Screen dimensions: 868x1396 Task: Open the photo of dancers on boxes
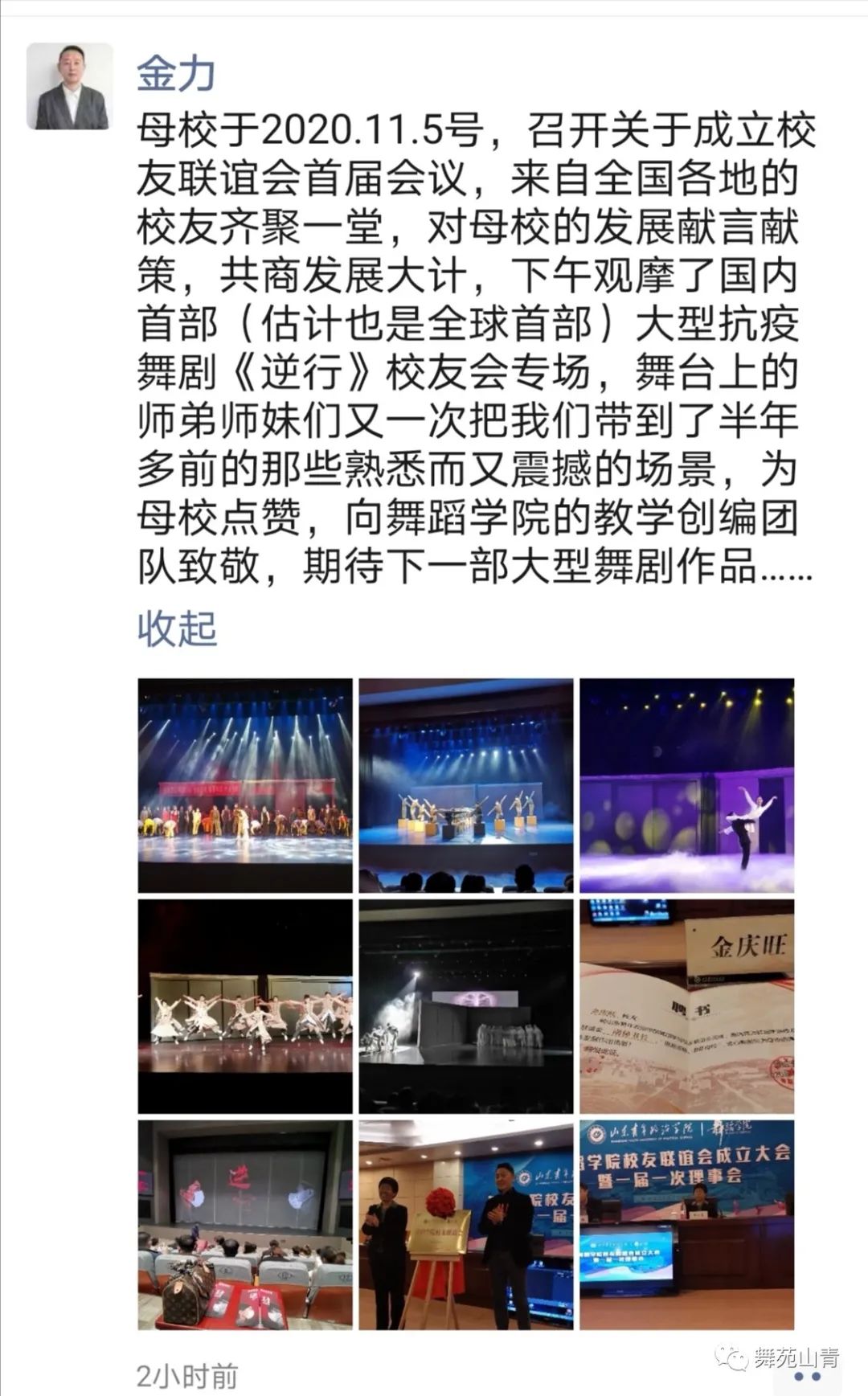(466, 785)
